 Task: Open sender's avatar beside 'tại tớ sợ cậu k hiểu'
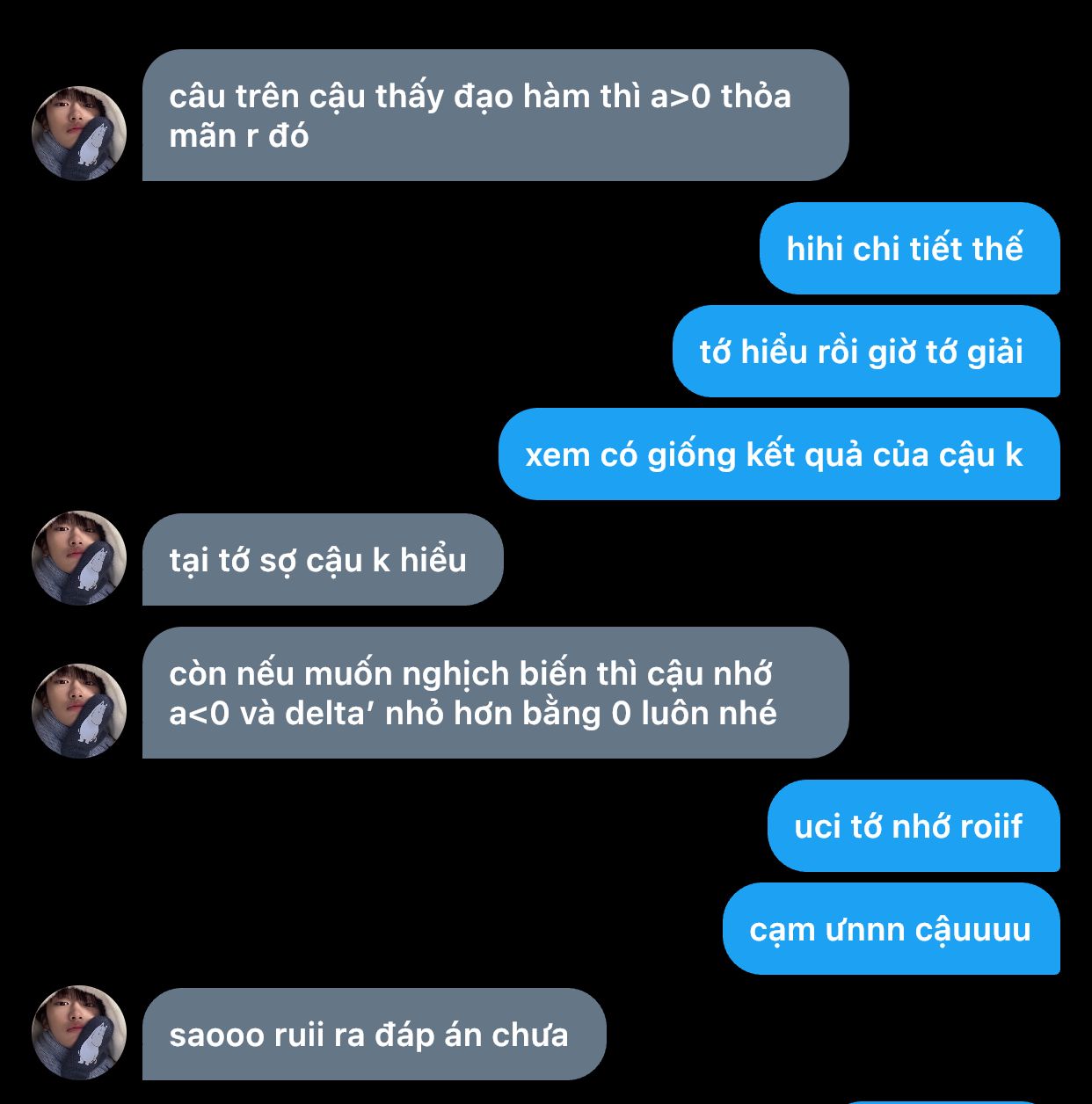coord(79,558)
